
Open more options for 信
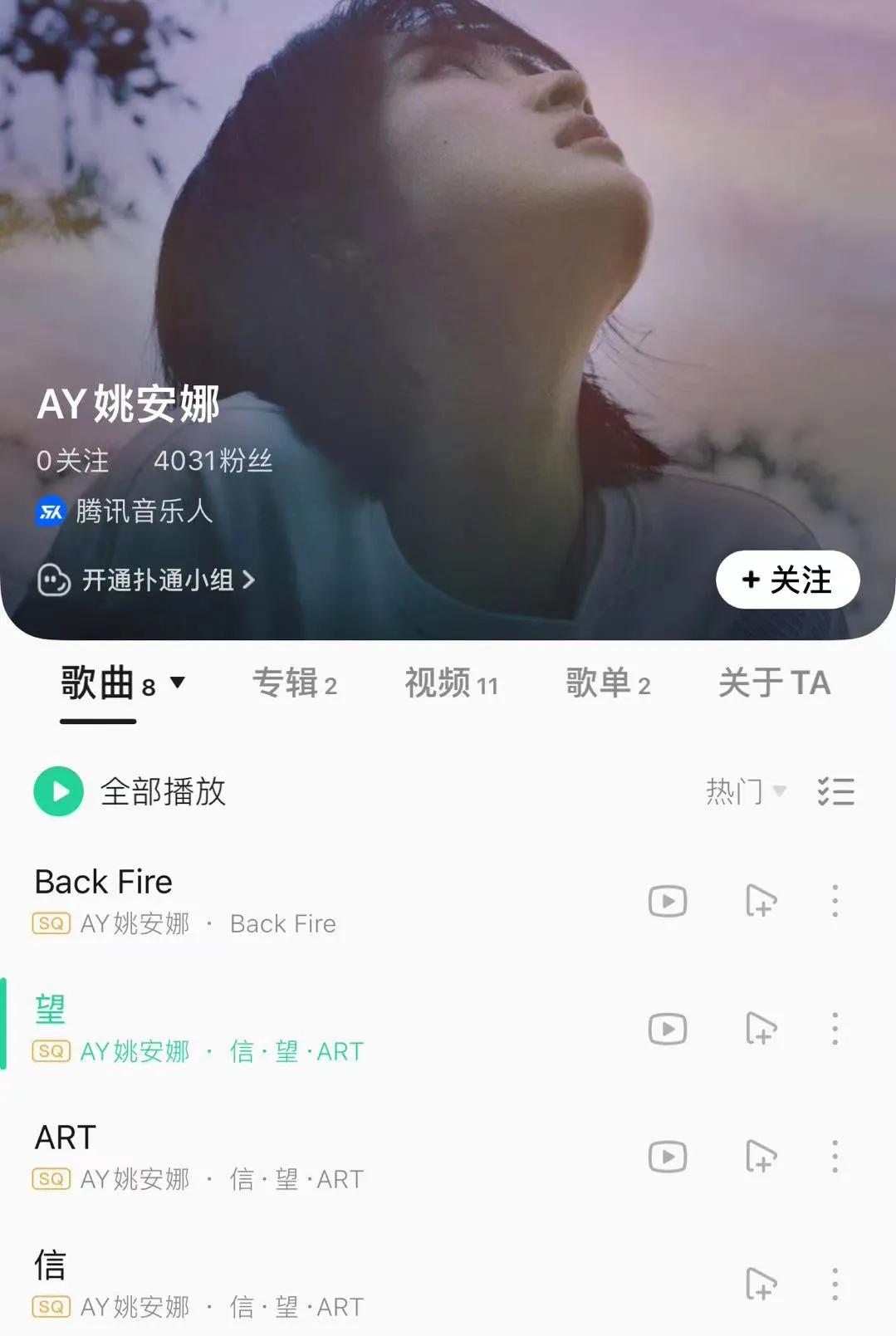pyautogui.click(x=835, y=1285)
